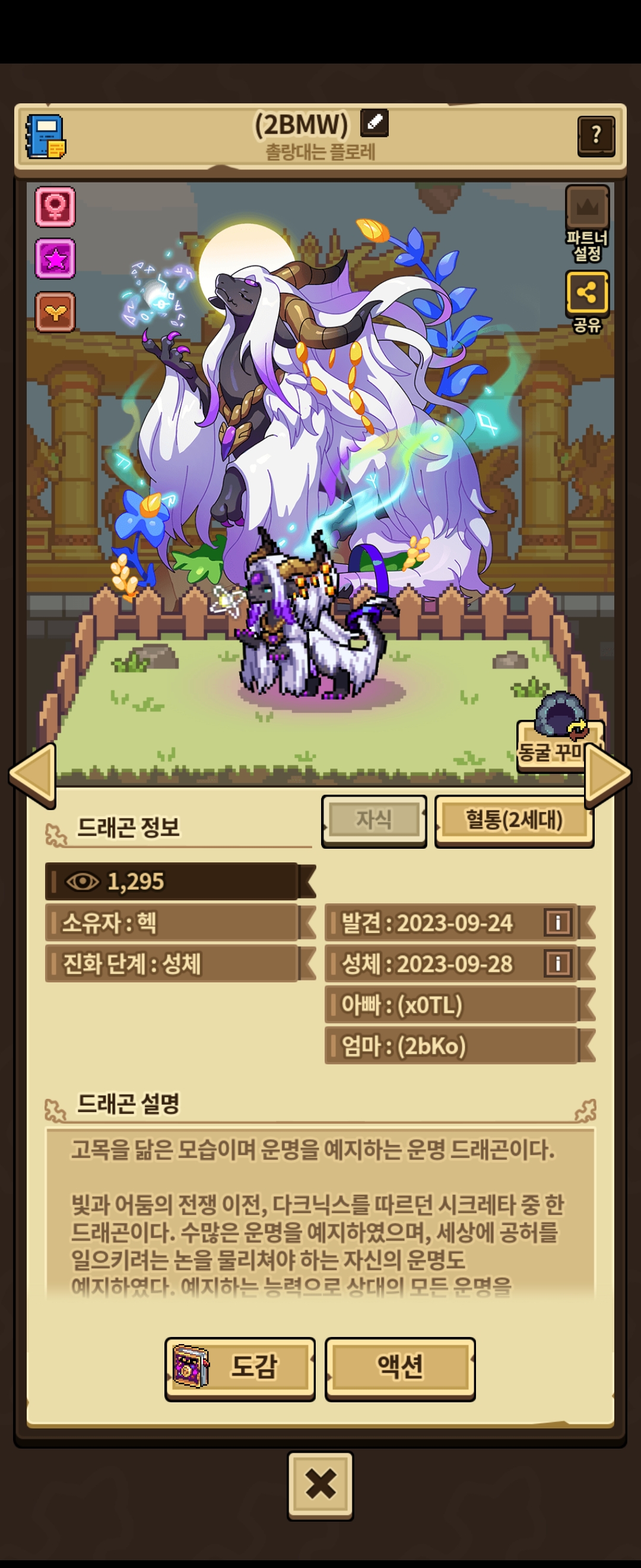641x1568 pixels.
Task: Tap the pink female gender badge
Action: click(55, 207)
